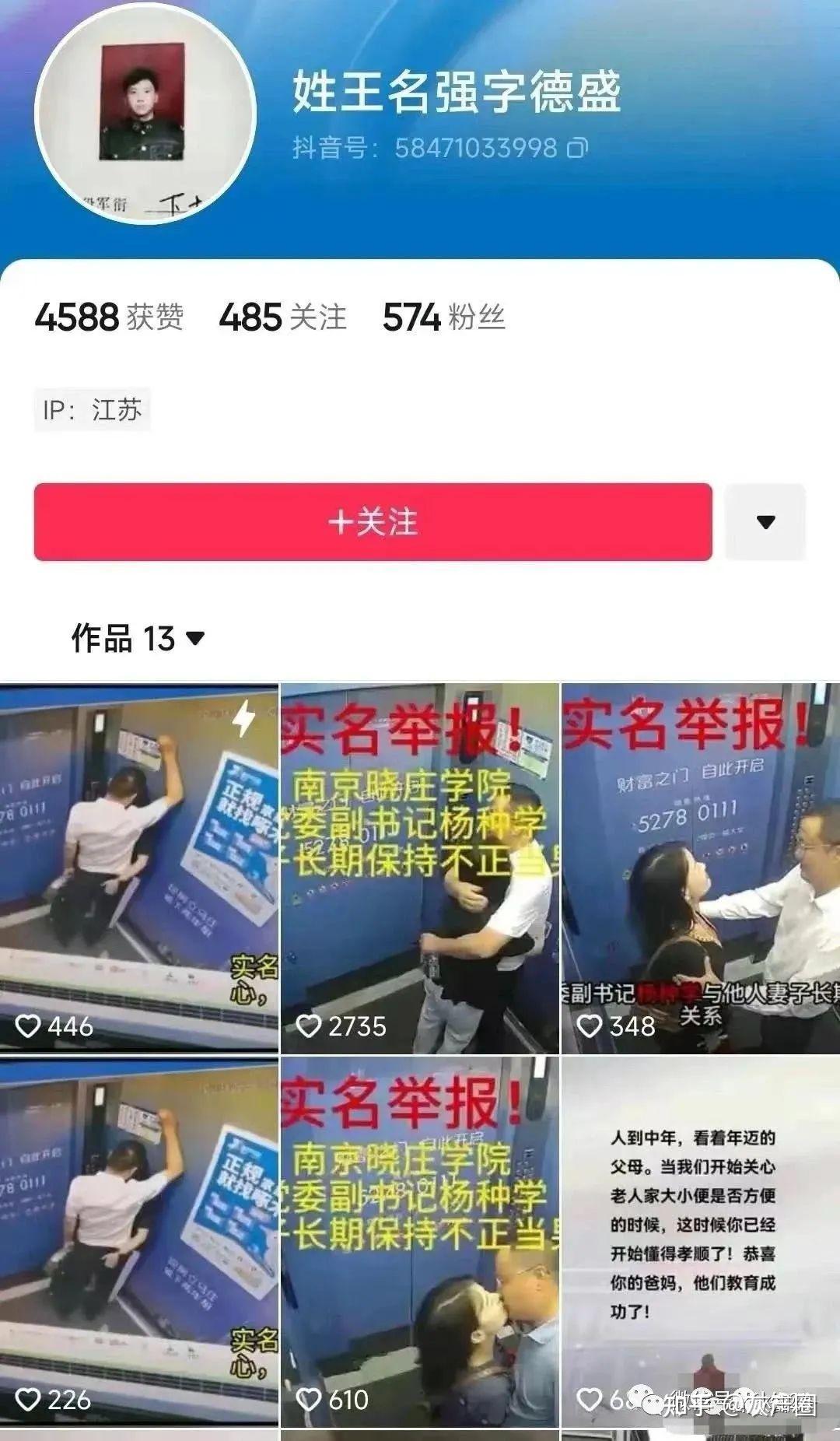Copy the Douyin ID 58471033998
Viewport: 840px width, 1441px height.
tap(577, 148)
